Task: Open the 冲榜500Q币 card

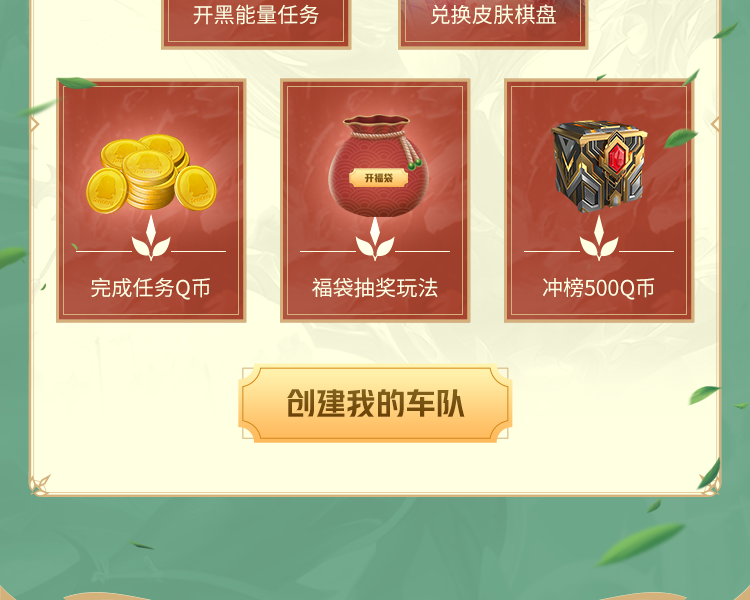Action: [599, 201]
